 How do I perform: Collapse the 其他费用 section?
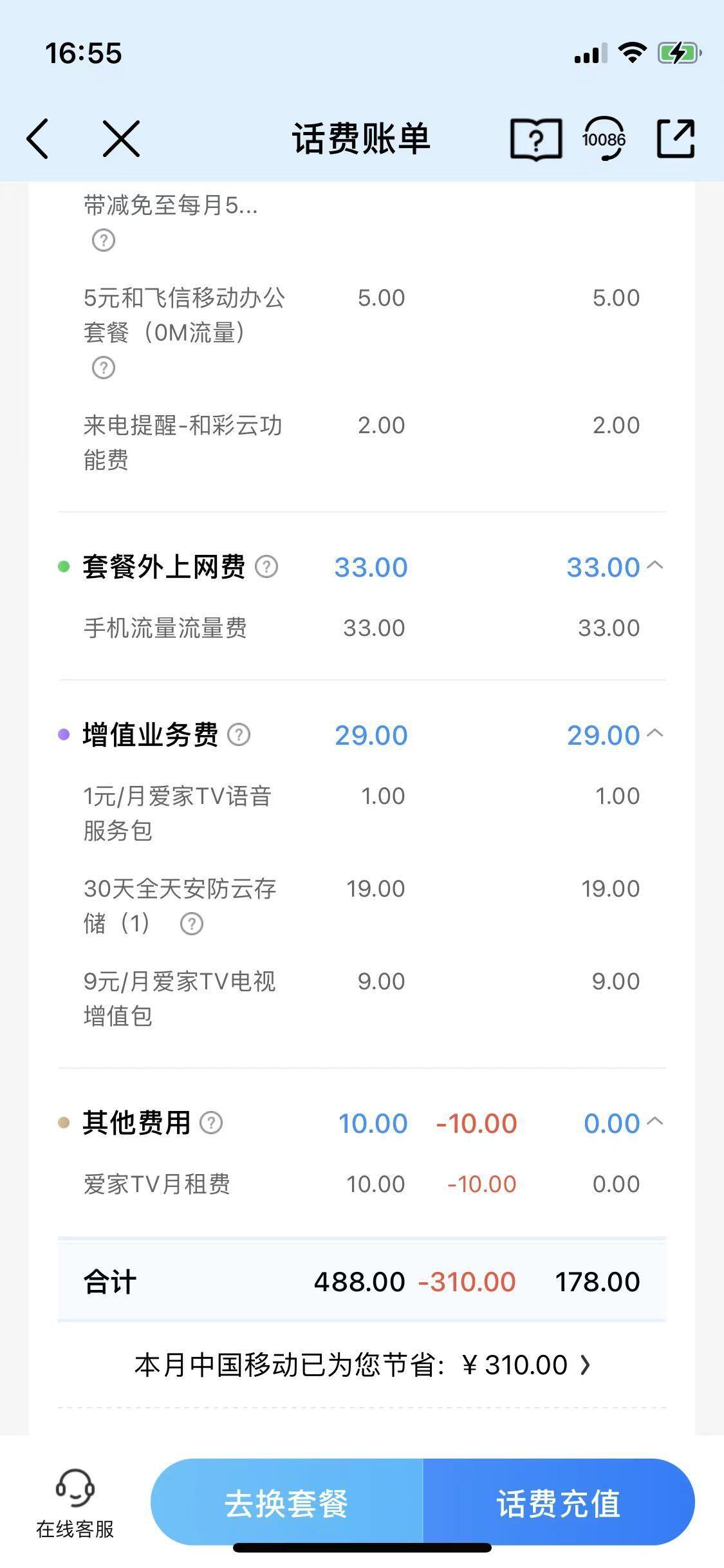click(654, 1122)
